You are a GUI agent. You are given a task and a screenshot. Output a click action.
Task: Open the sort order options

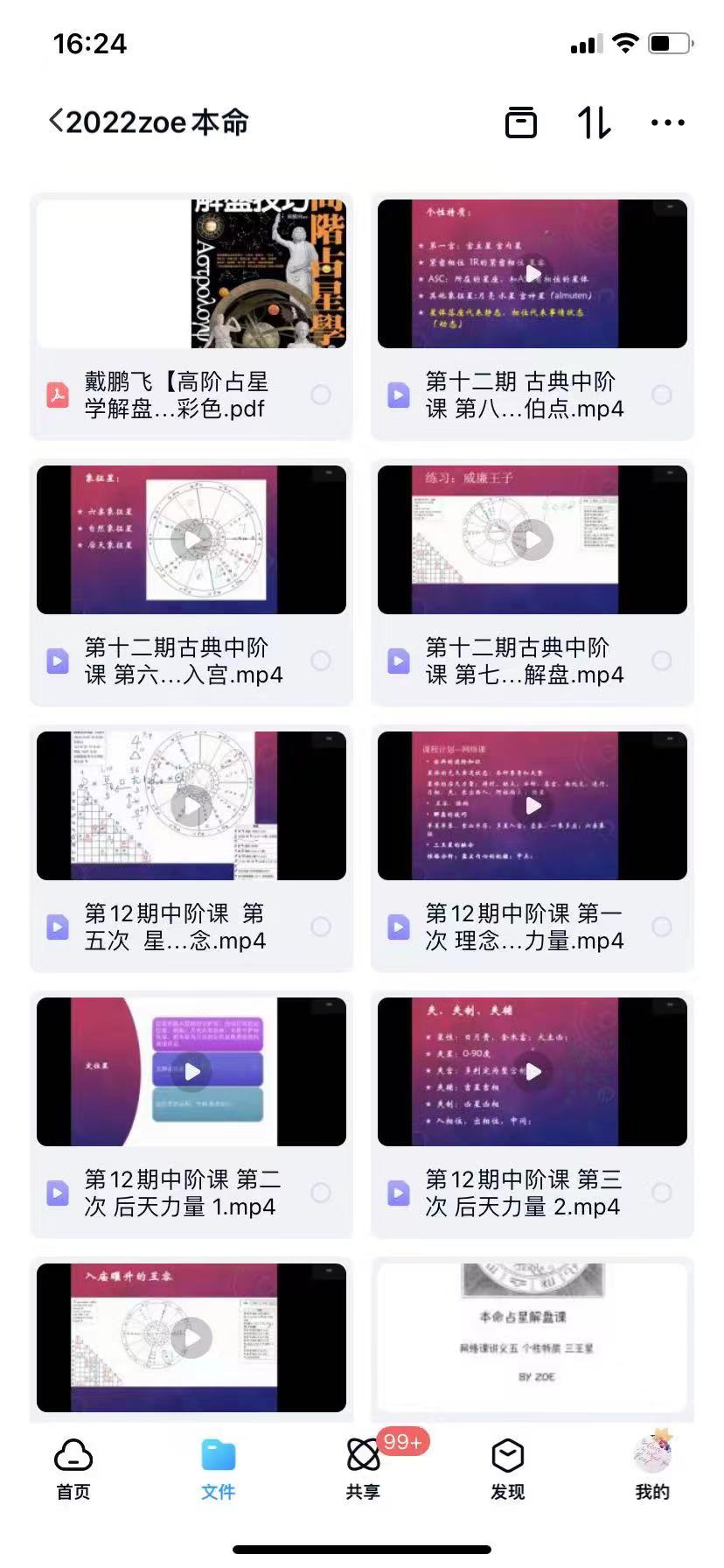pyautogui.click(x=594, y=122)
